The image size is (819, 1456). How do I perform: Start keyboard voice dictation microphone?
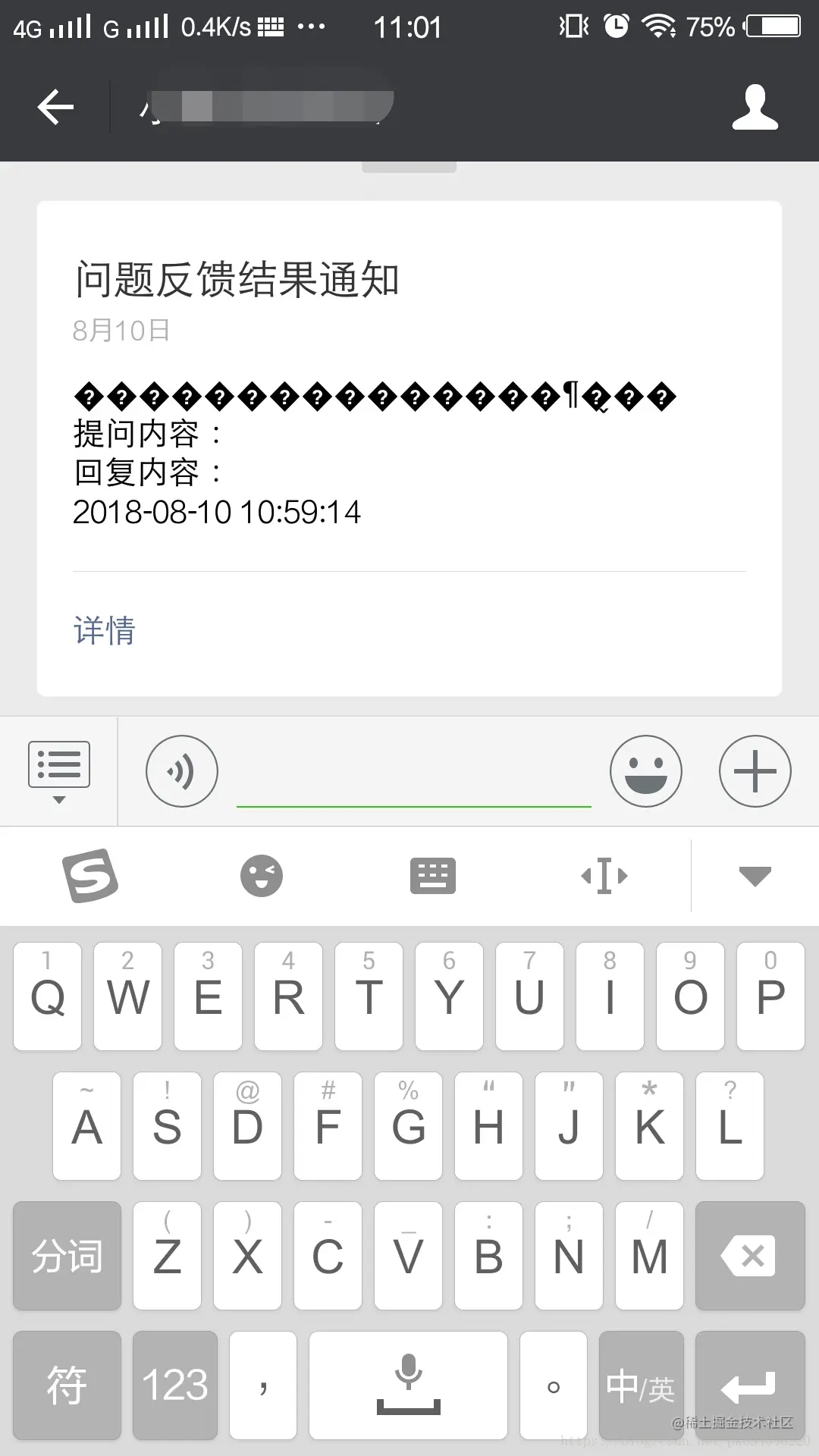coord(408,1385)
